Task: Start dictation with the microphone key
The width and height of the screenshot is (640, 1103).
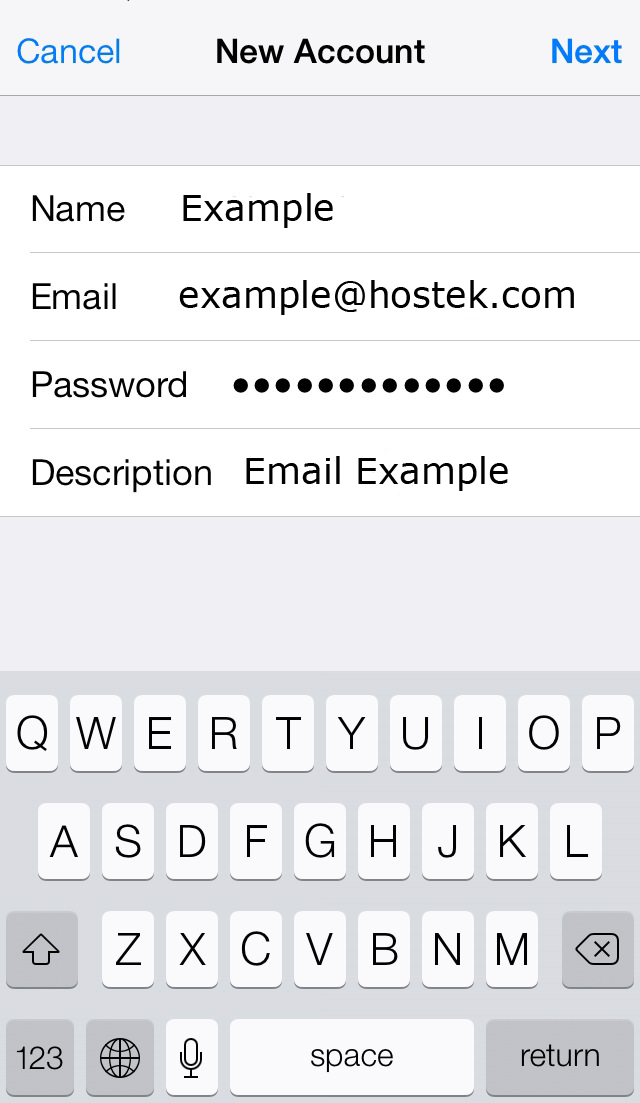Action: [192, 1057]
